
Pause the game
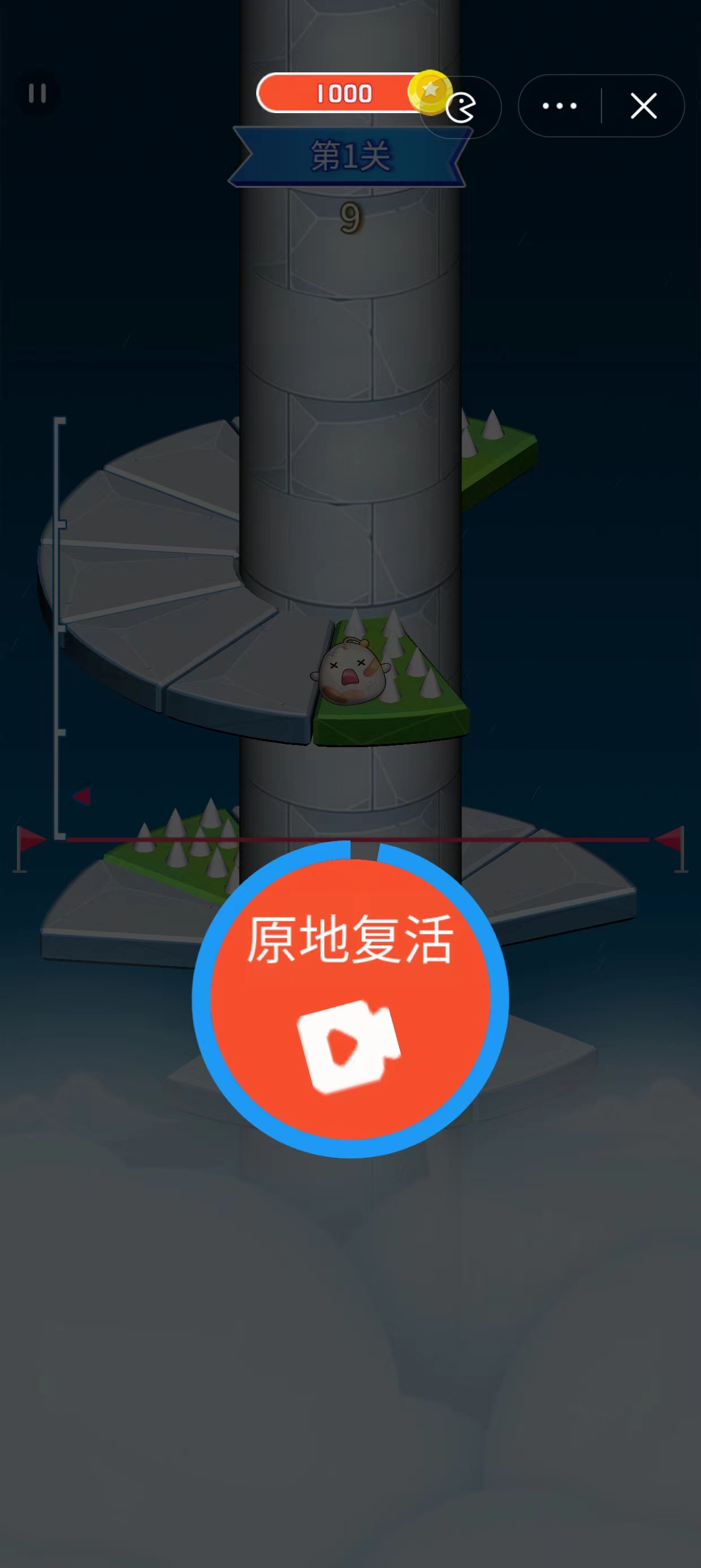pos(37,94)
